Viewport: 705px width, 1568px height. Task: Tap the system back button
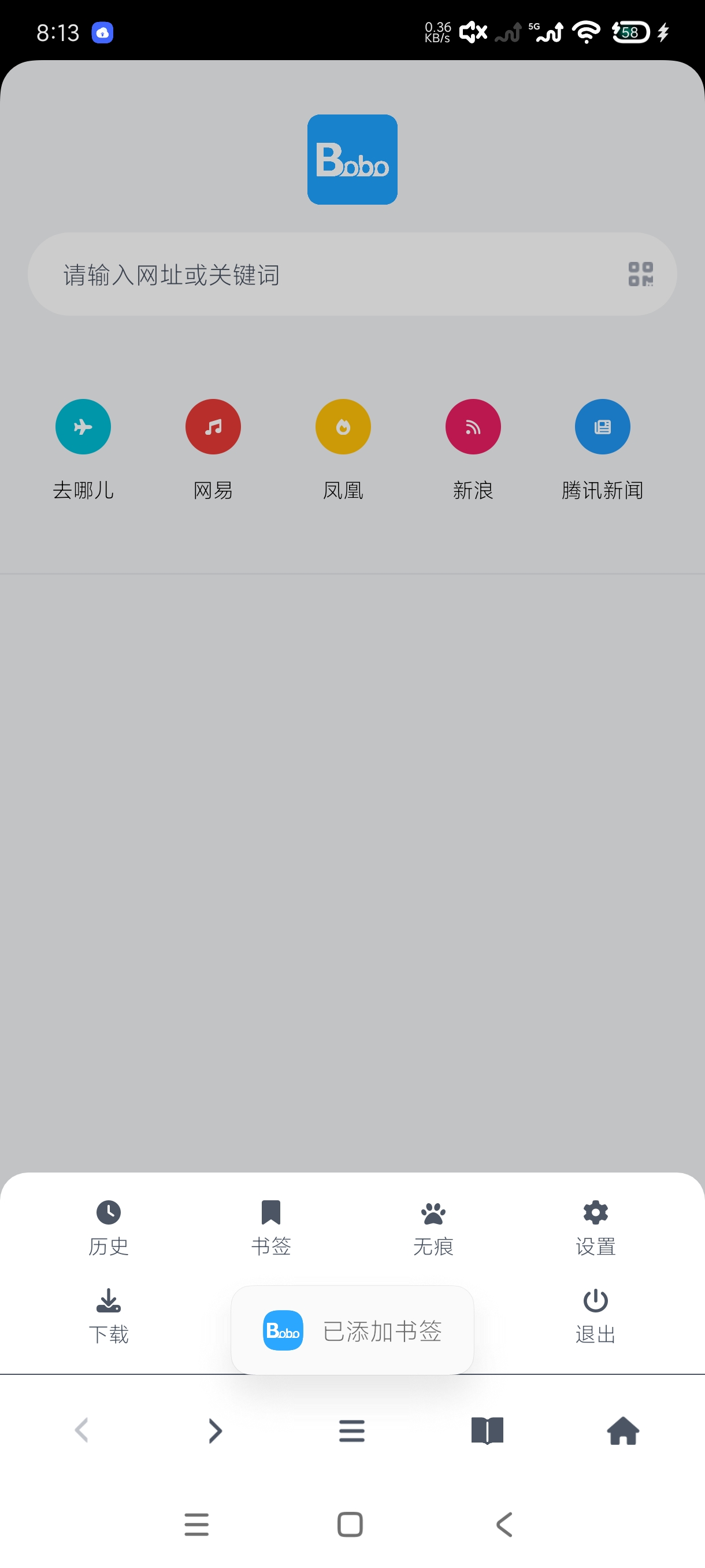pyautogui.click(x=504, y=1525)
